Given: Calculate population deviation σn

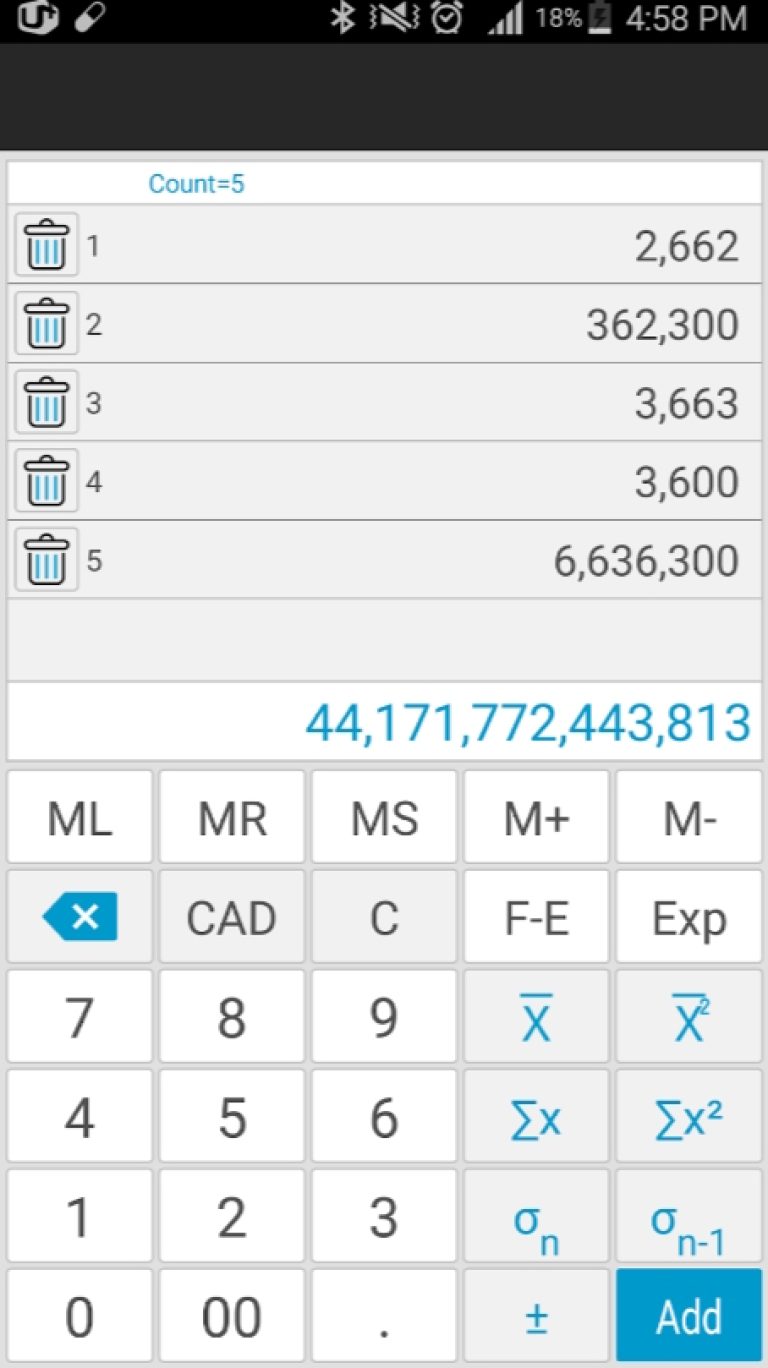Looking at the screenshot, I should [x=536, y=1216].
